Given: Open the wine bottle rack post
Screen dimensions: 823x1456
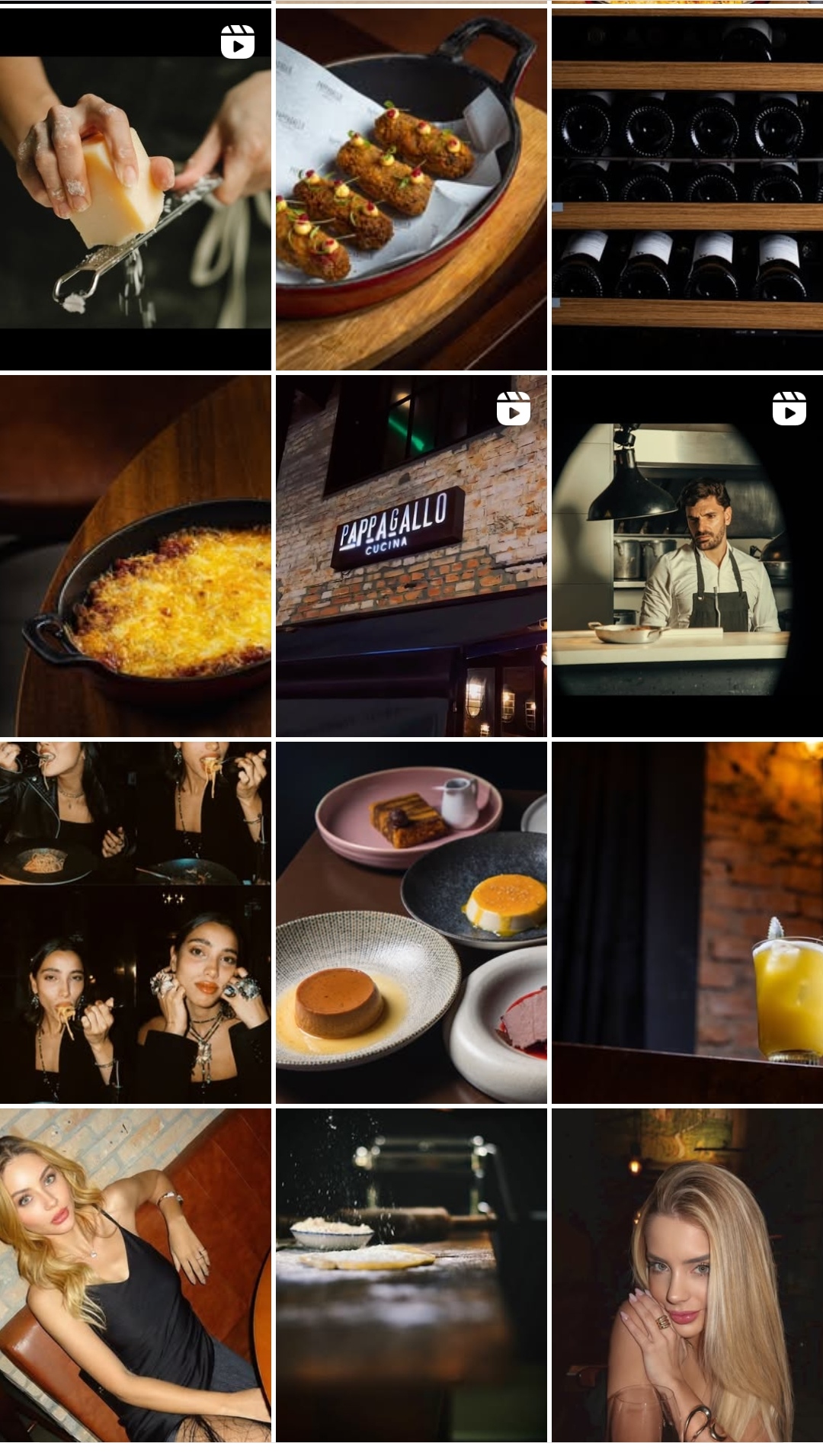Looking at the screenshot, I should pos(687,189).
